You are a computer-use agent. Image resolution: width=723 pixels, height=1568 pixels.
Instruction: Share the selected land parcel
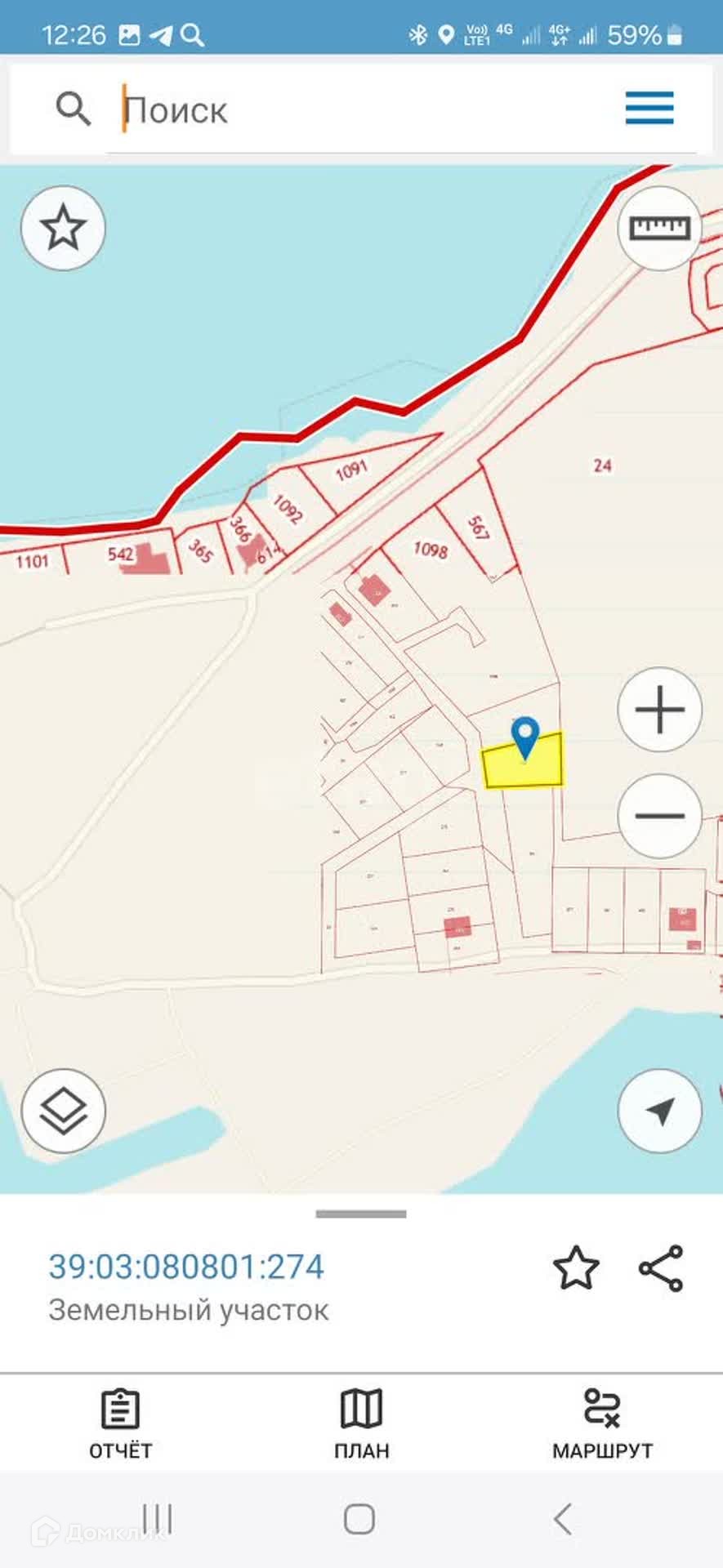pos(660,1267)
